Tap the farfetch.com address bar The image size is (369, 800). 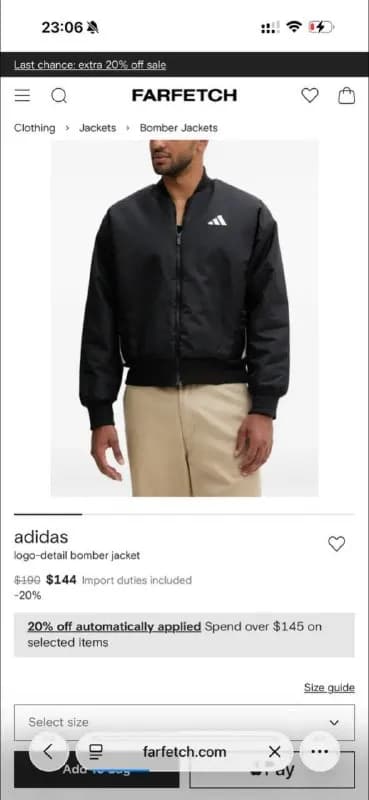184,752
